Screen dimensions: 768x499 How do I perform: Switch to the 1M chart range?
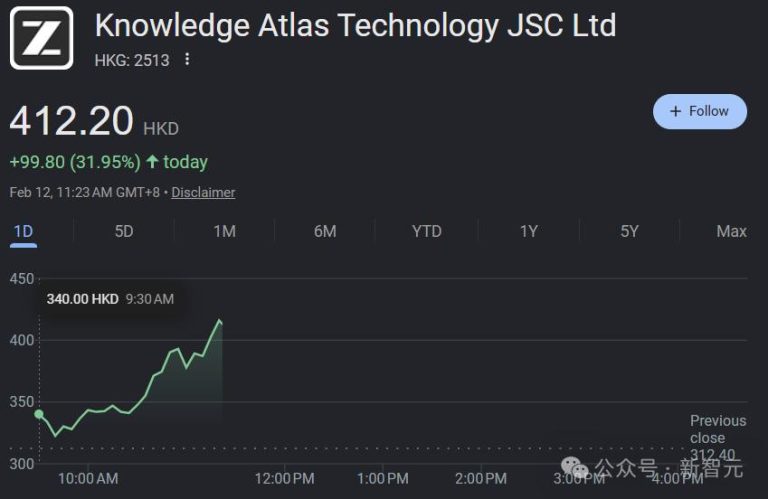click(224, 231)
